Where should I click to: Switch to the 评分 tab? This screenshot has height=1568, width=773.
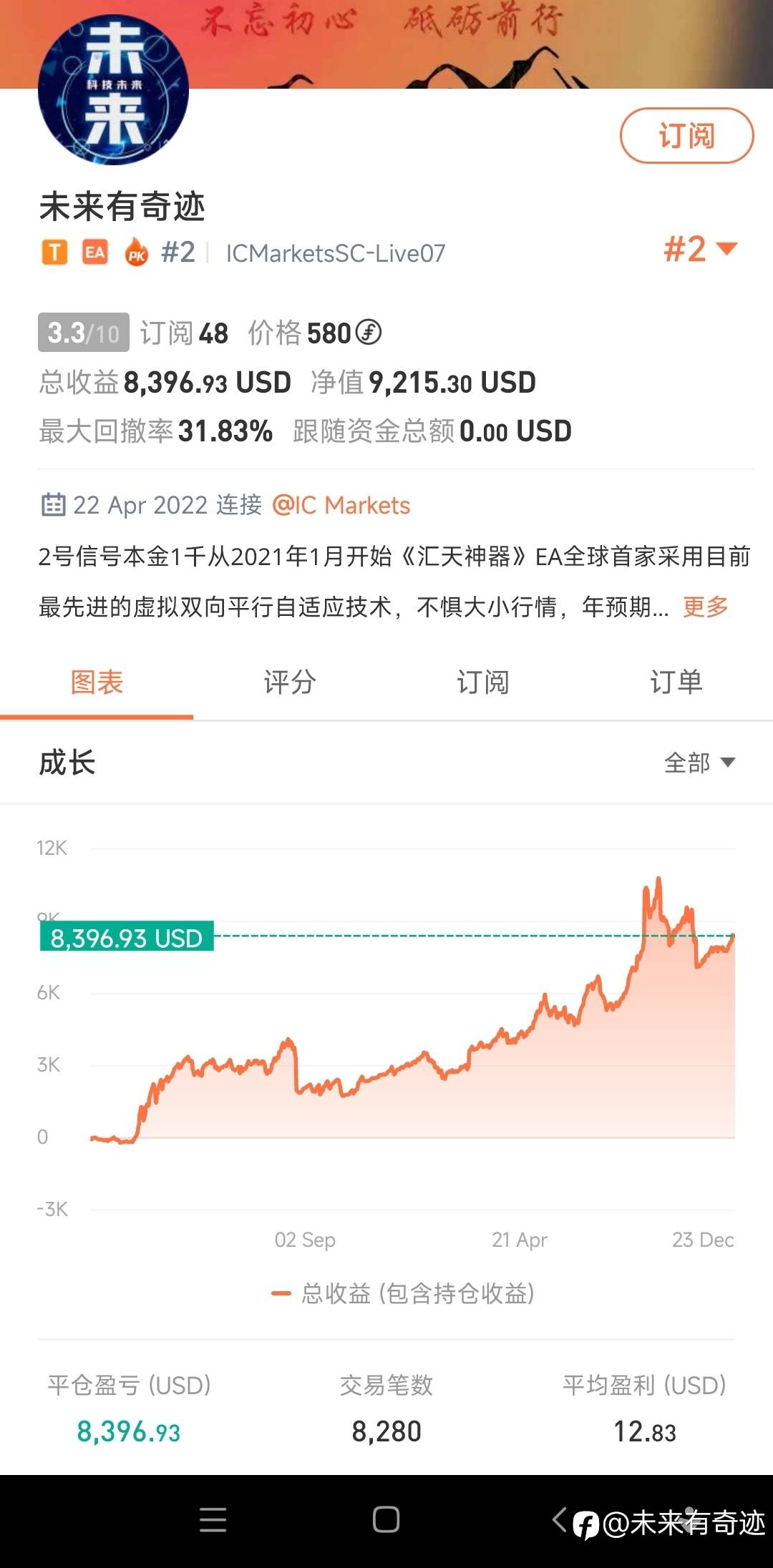(x=290, y=682)
